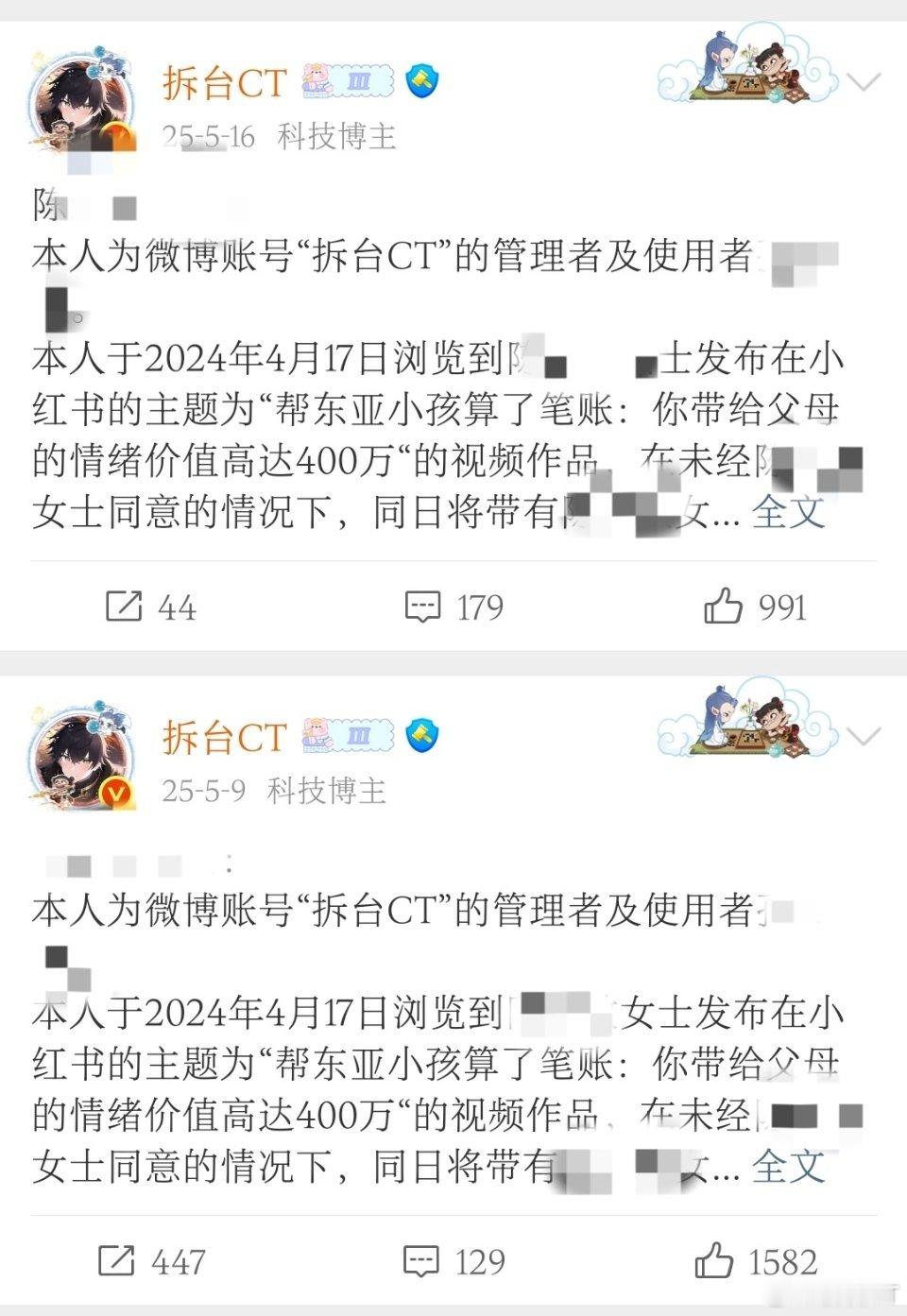Toggle like on the second post
Screen dimensions: 907x1316
pyautogui.click(x=715, y=1259)
